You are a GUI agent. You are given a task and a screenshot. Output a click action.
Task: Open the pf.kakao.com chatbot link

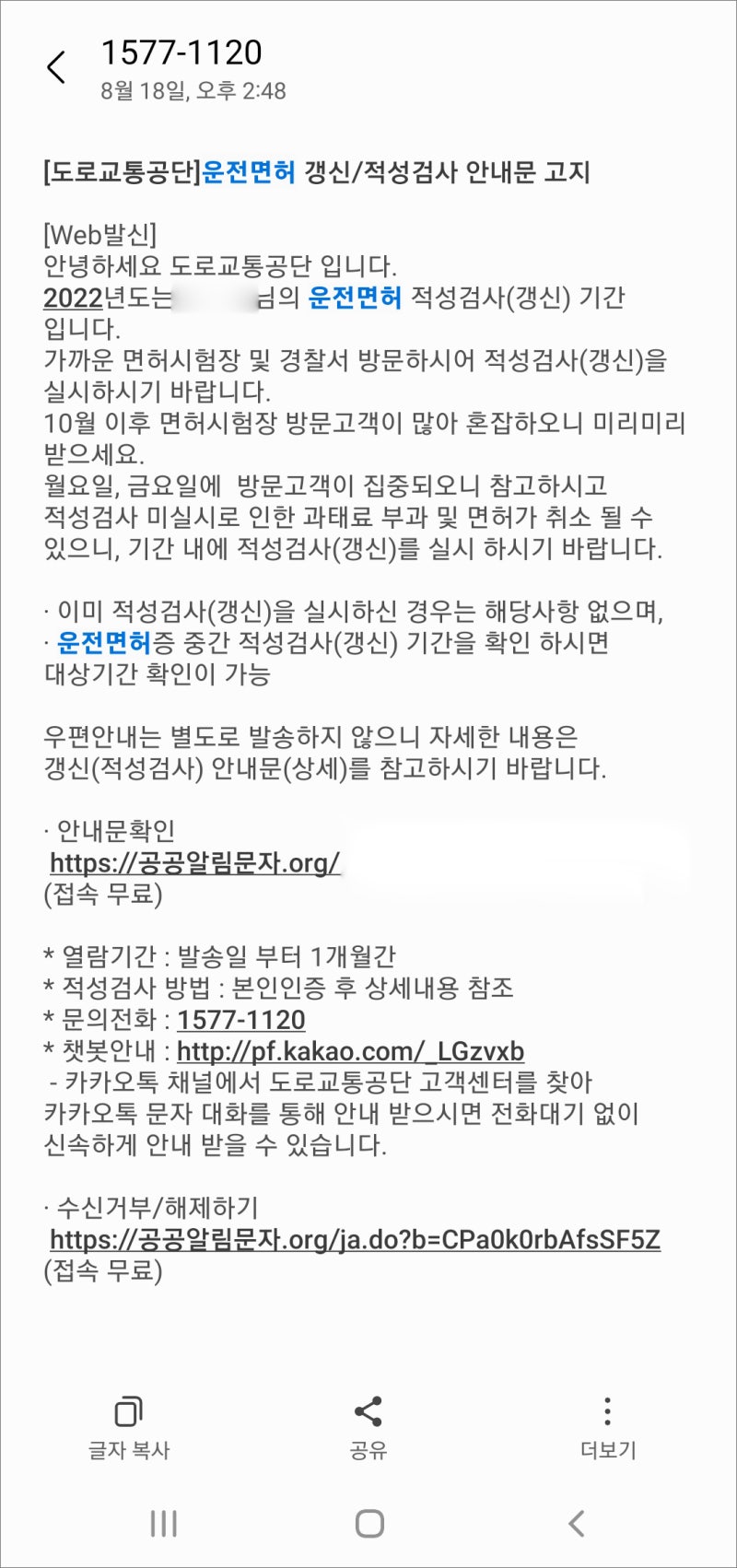[350, 1050]
